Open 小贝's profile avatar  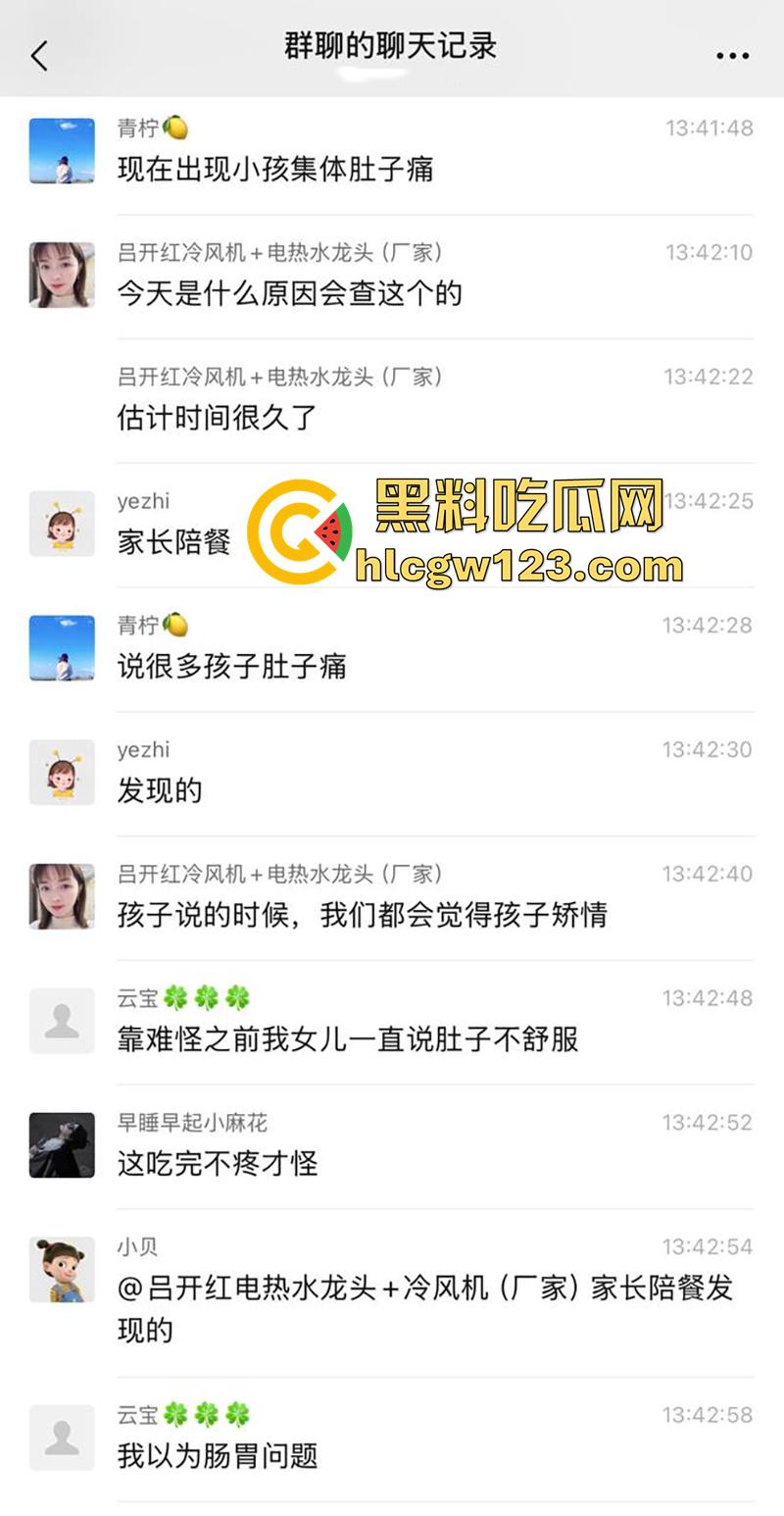click(61, 1269)
